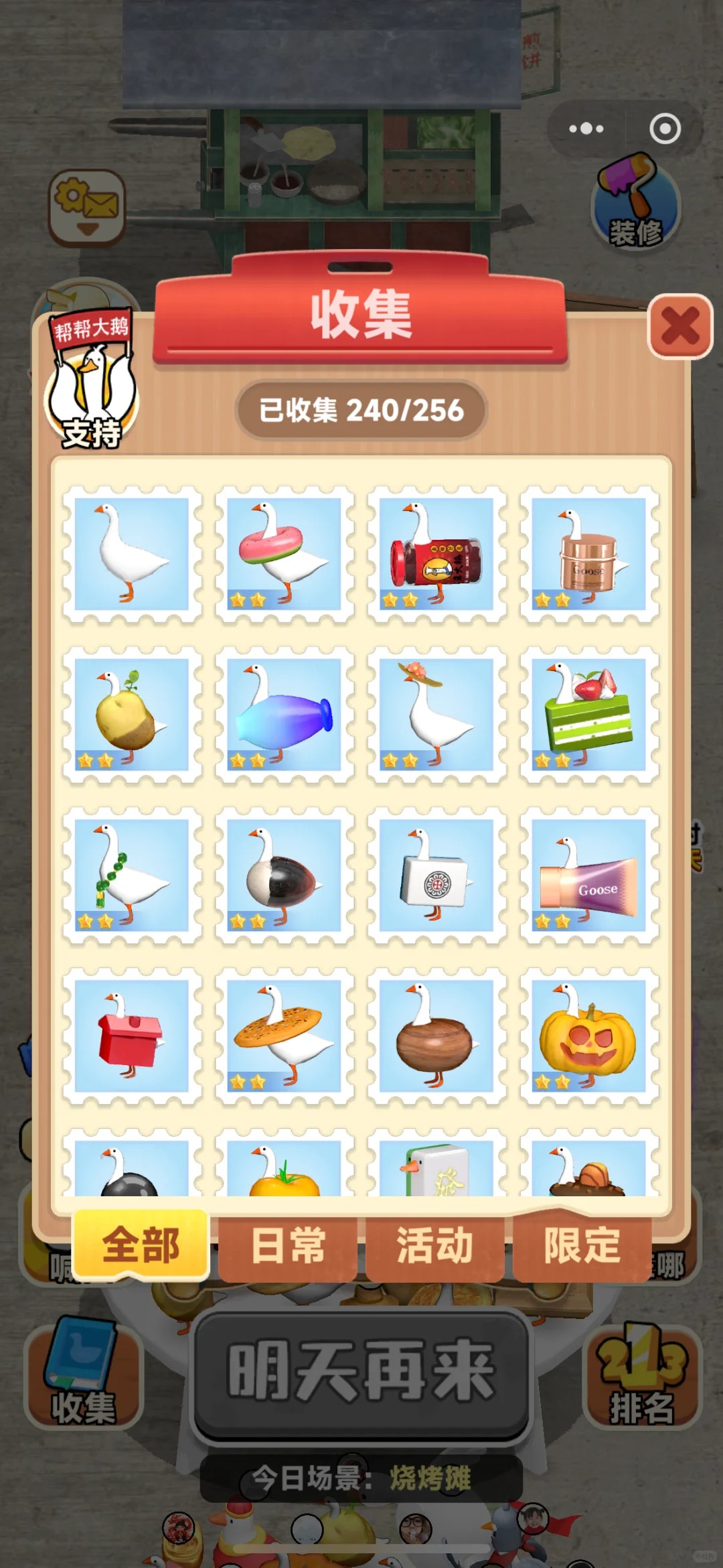The width and height of the screenshot is (723, 1568).
Task: View the red chili sauce jar goose
Action: tap(436, 554)
